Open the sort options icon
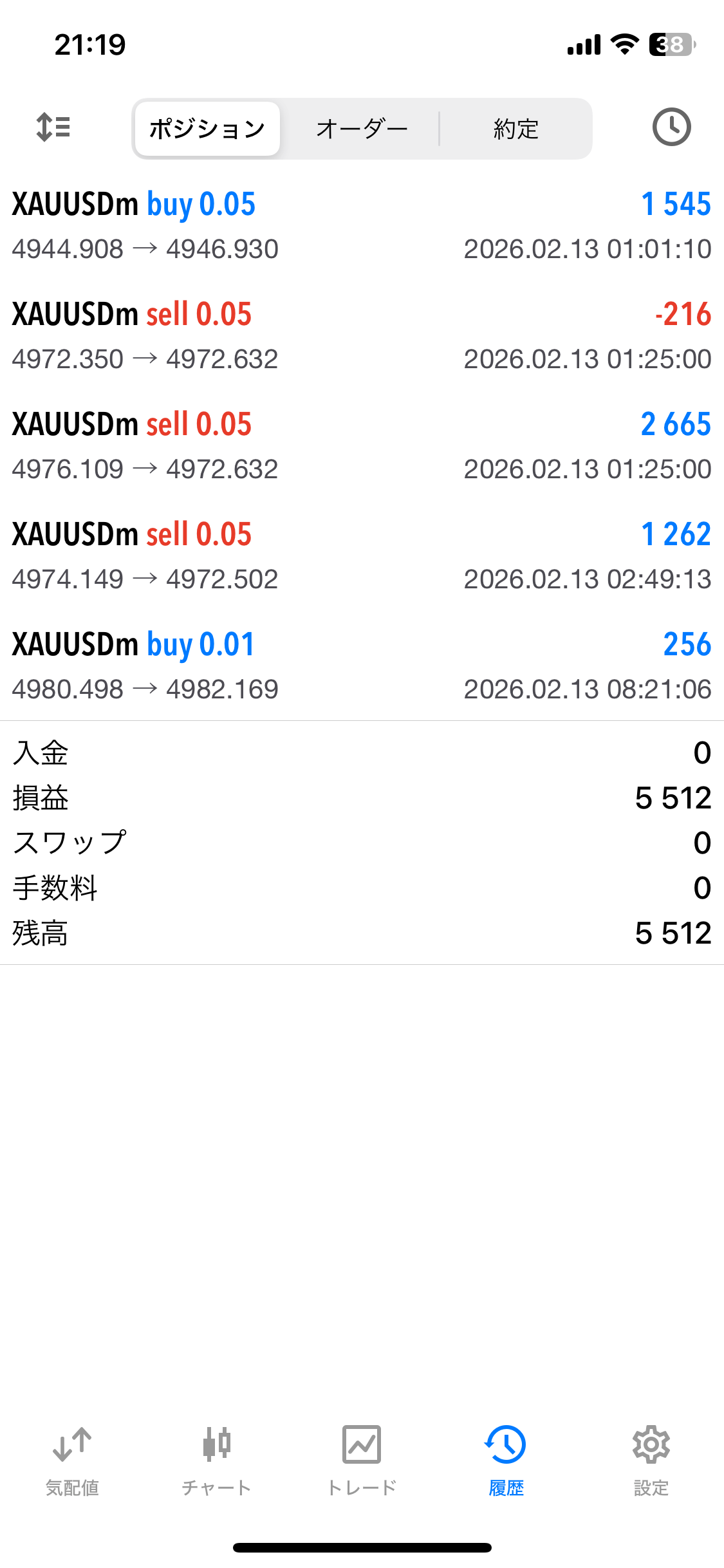The image size is (724, 1568). point(53,127)
